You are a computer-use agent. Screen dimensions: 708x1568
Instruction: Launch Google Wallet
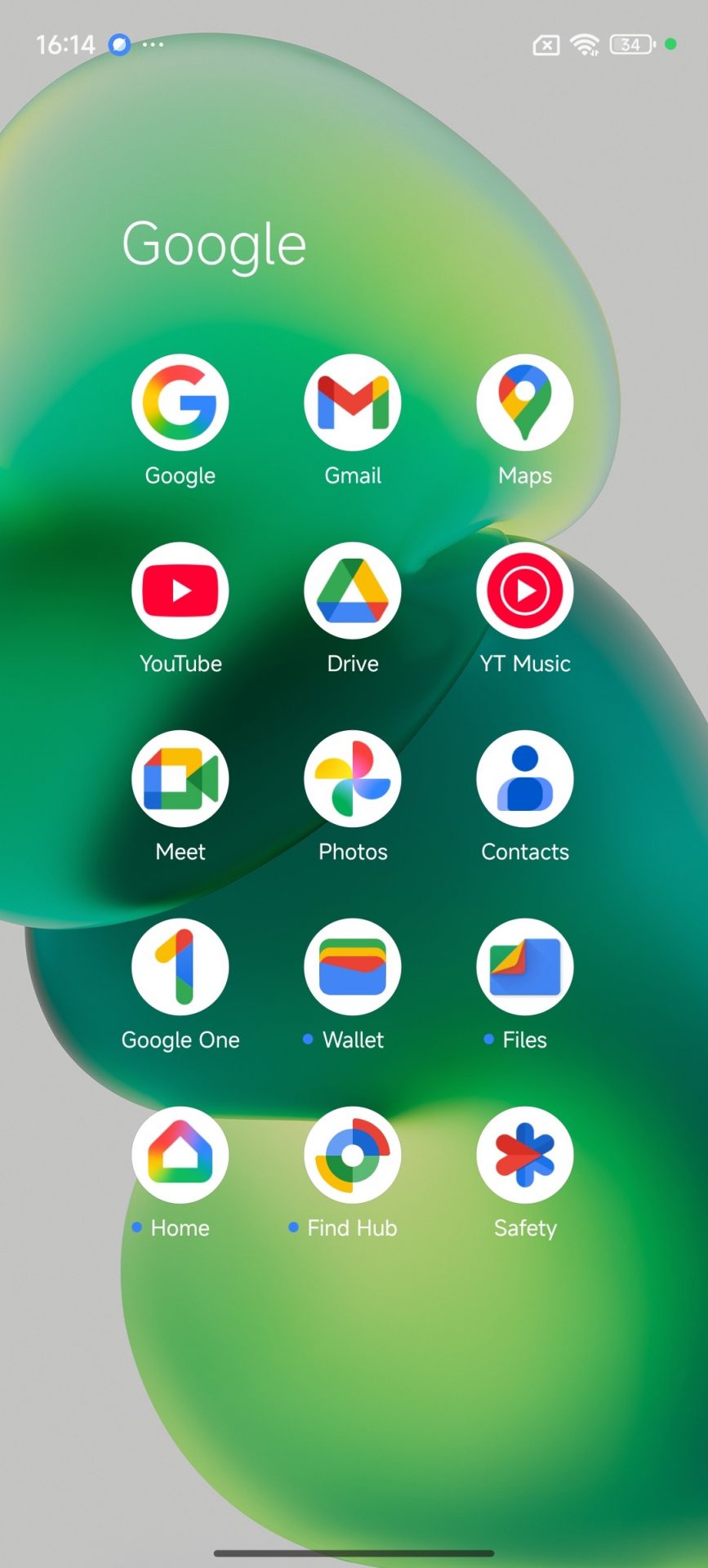(x=352, y=966)
